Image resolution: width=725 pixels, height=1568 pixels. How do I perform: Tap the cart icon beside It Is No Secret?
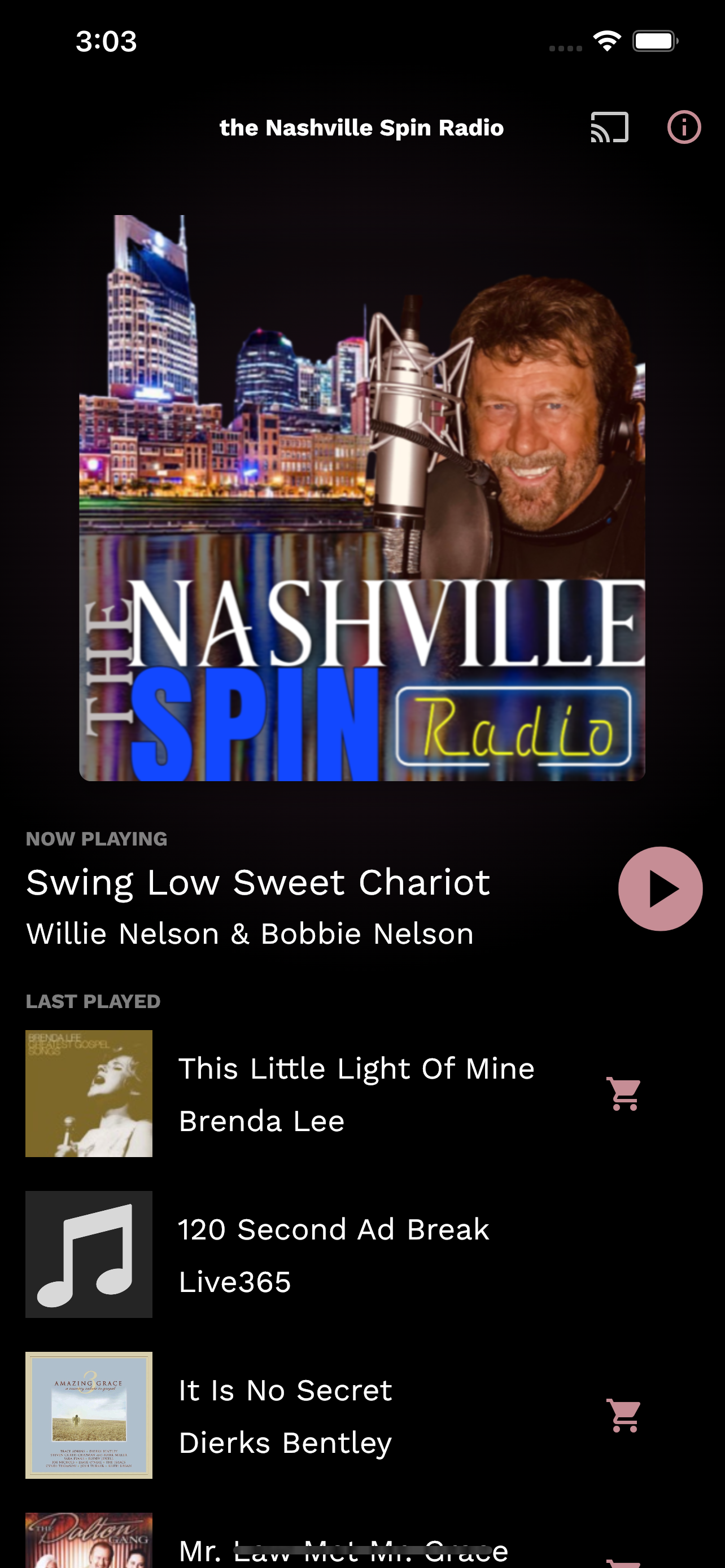pos(622,1415)
